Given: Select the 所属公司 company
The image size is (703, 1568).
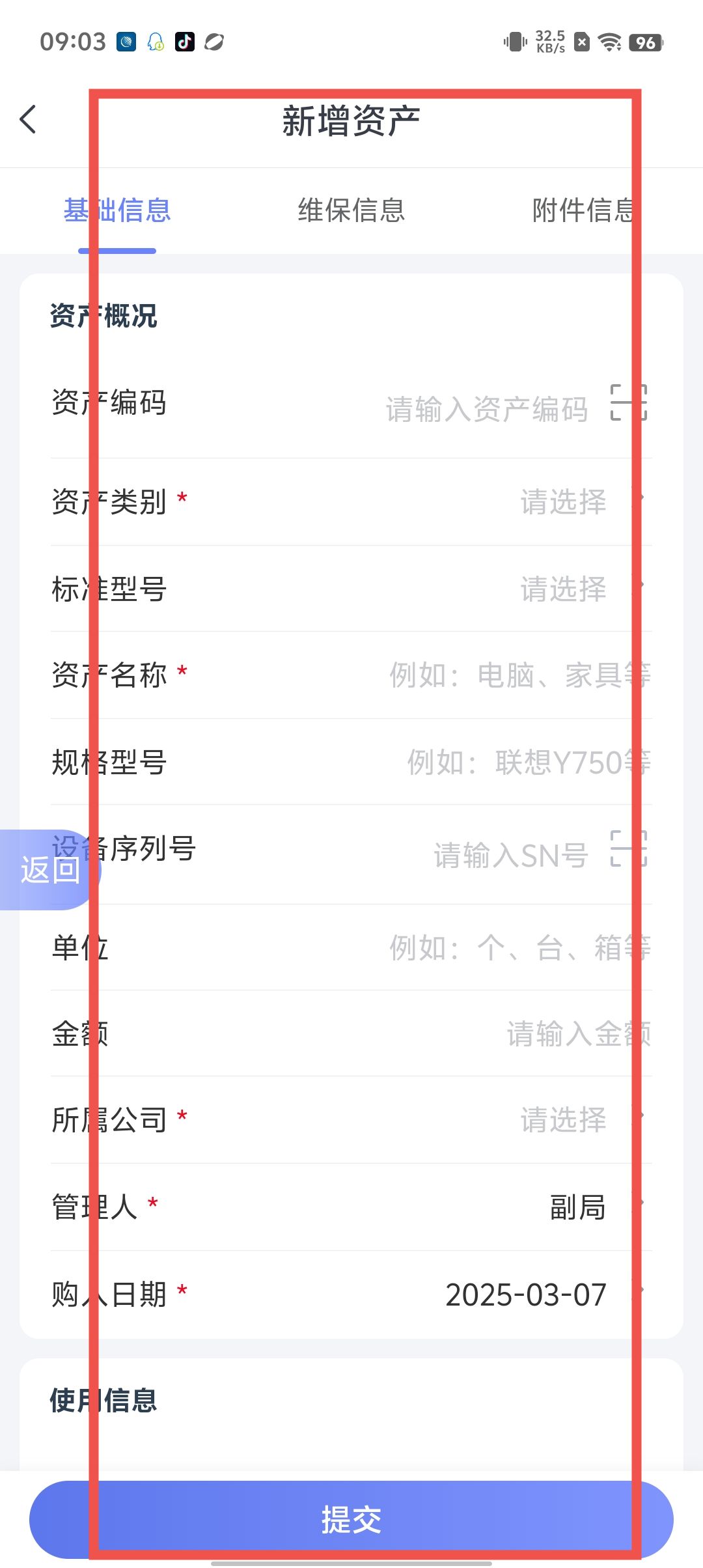Looking at the screenshot, I should point(564,1120).
